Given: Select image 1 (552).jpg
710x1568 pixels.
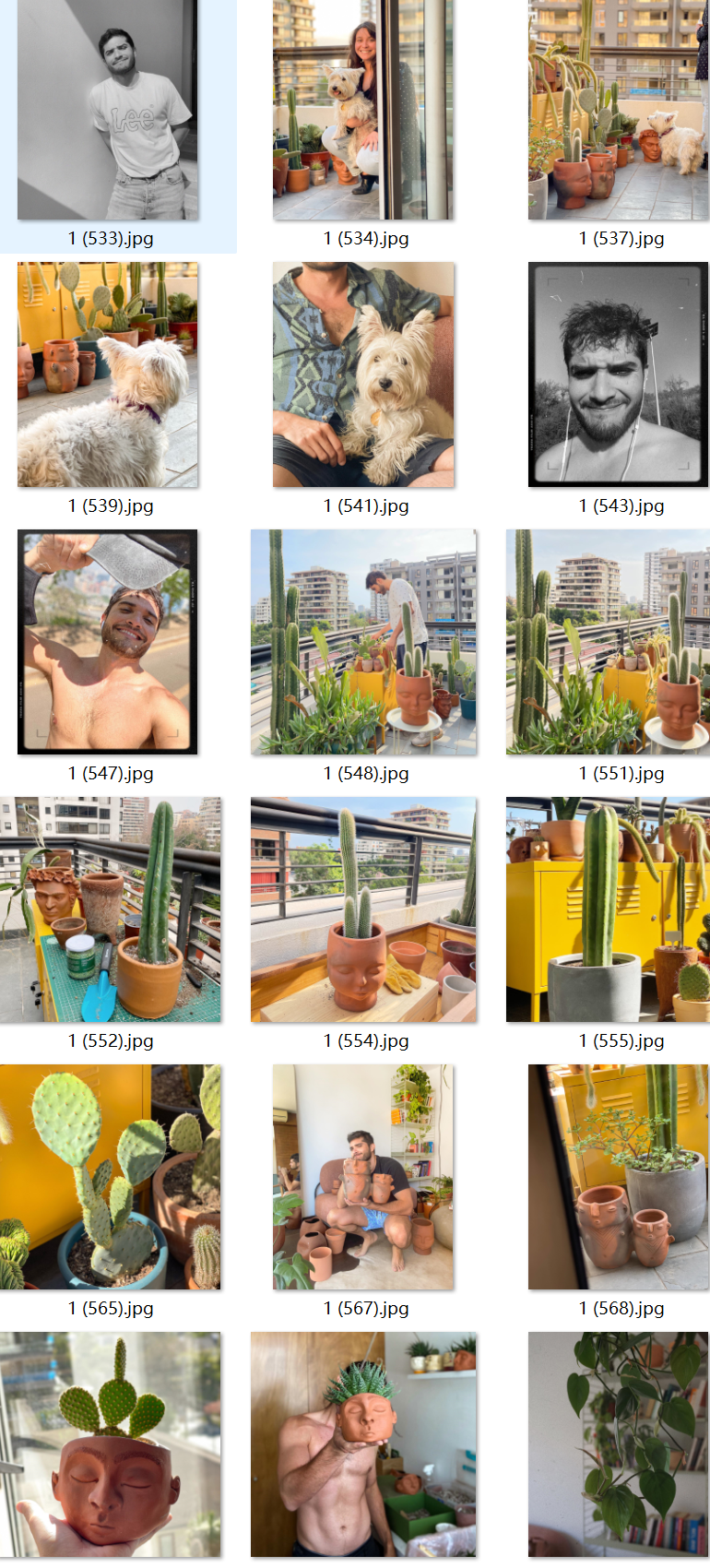Looking at the screenshot, I should (x=111, y=909).
